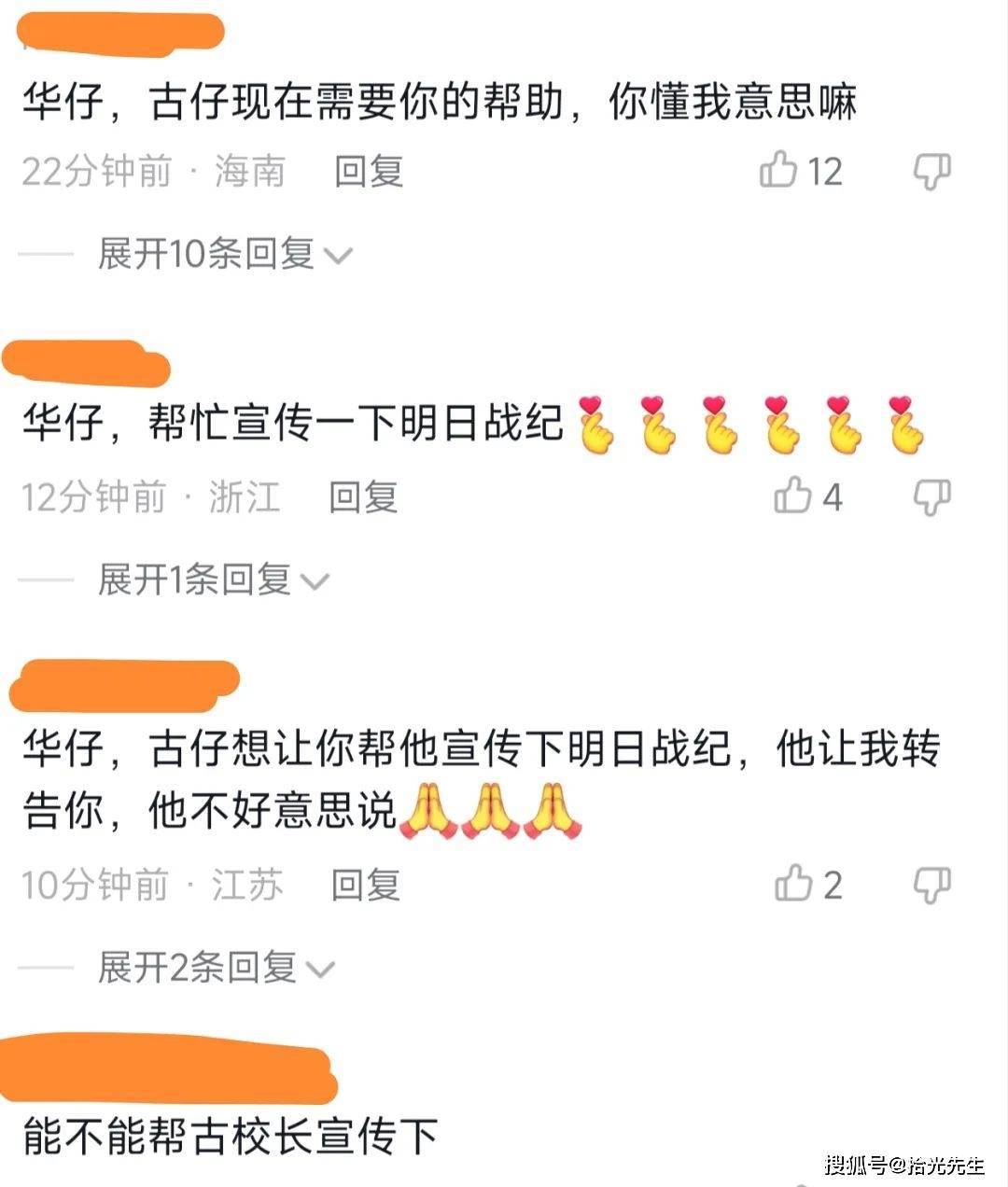
Task: Expand the 1 reply
Action: coord(213,580)
